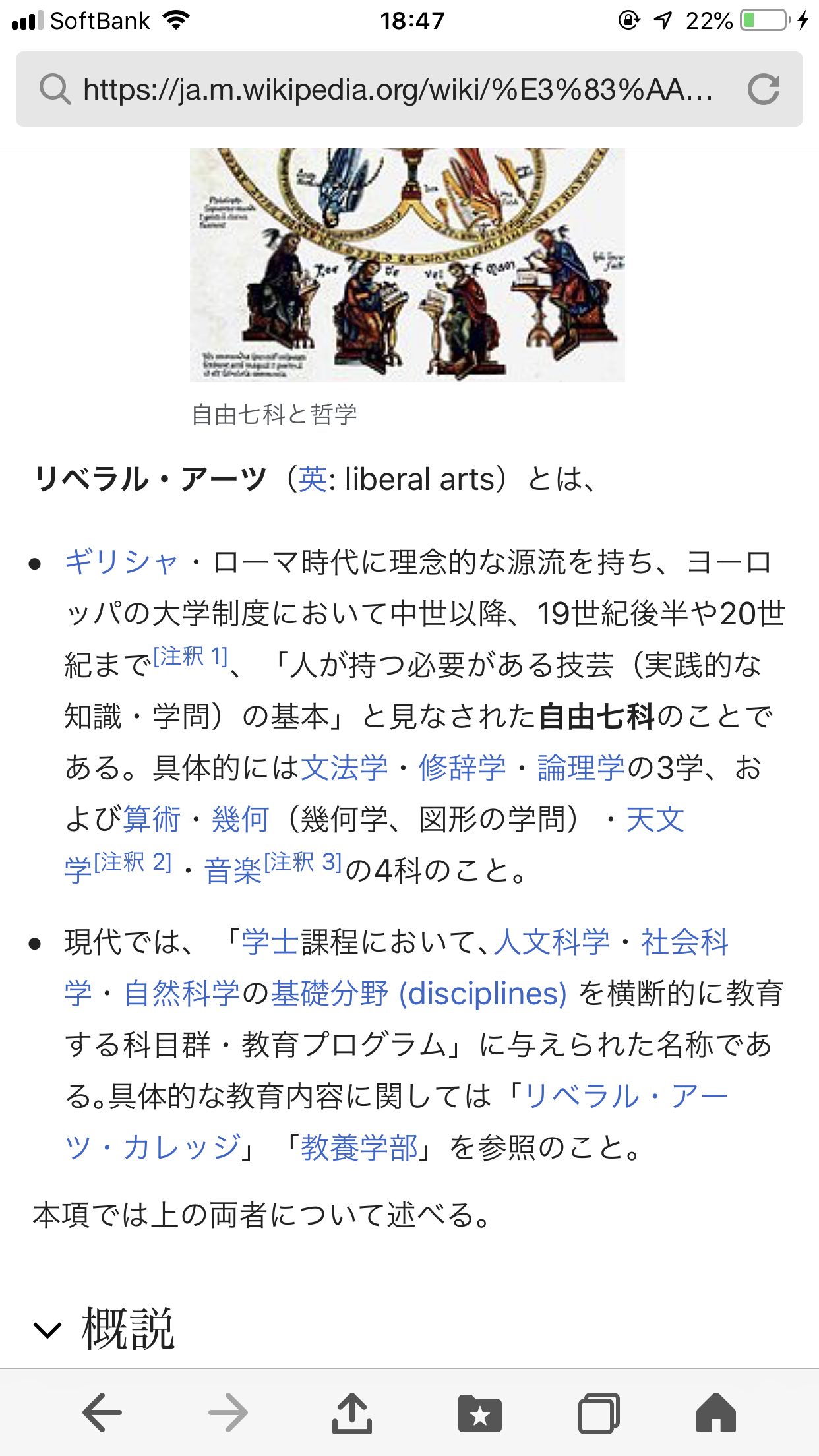Image resolution: width=819 pixels, height=1456 pixels.
Task: Open the 文法学 link
Action: pyautogui.click(x=344, y=768)
